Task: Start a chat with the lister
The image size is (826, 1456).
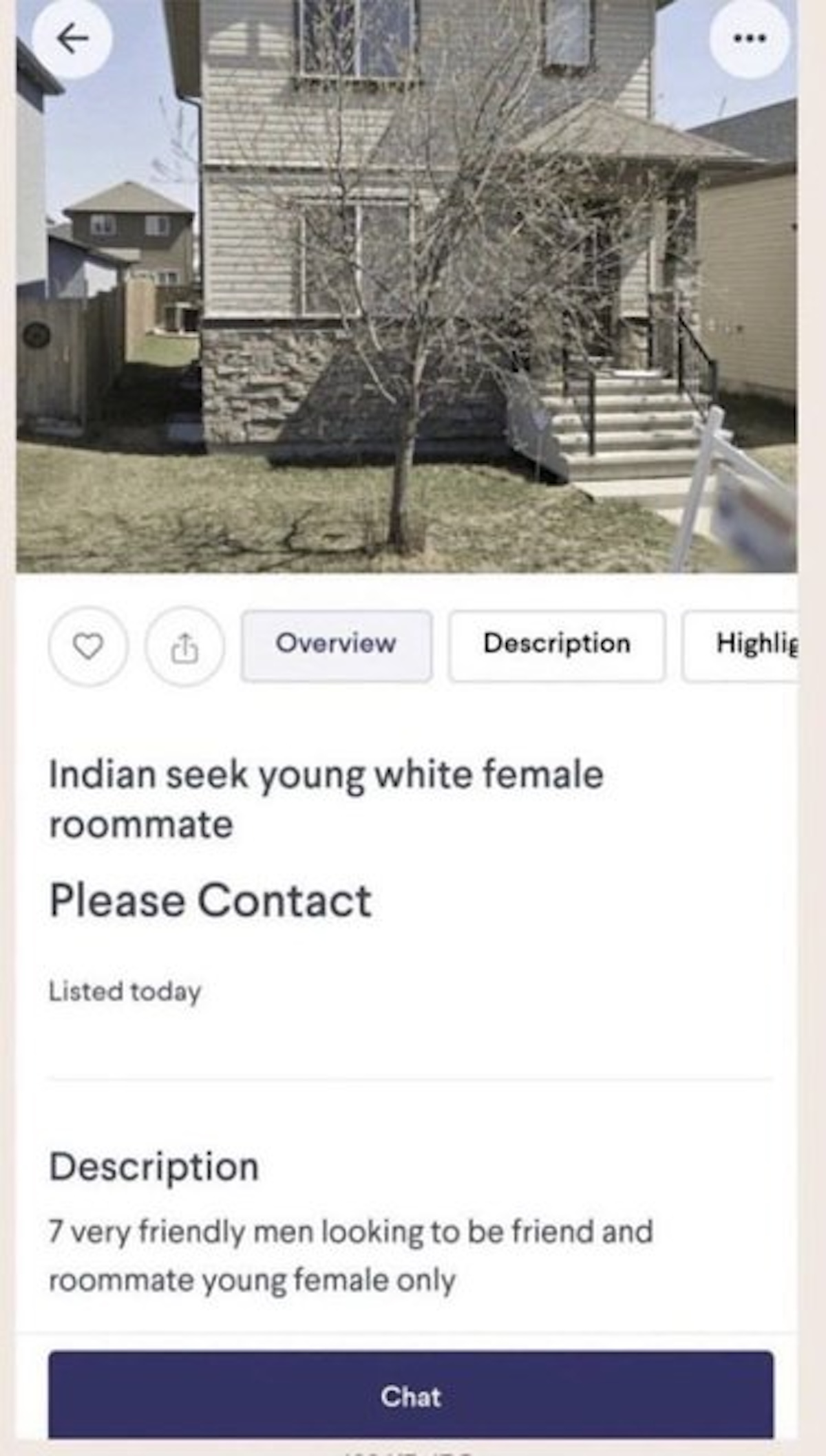Action: [x=411, y=1397]
